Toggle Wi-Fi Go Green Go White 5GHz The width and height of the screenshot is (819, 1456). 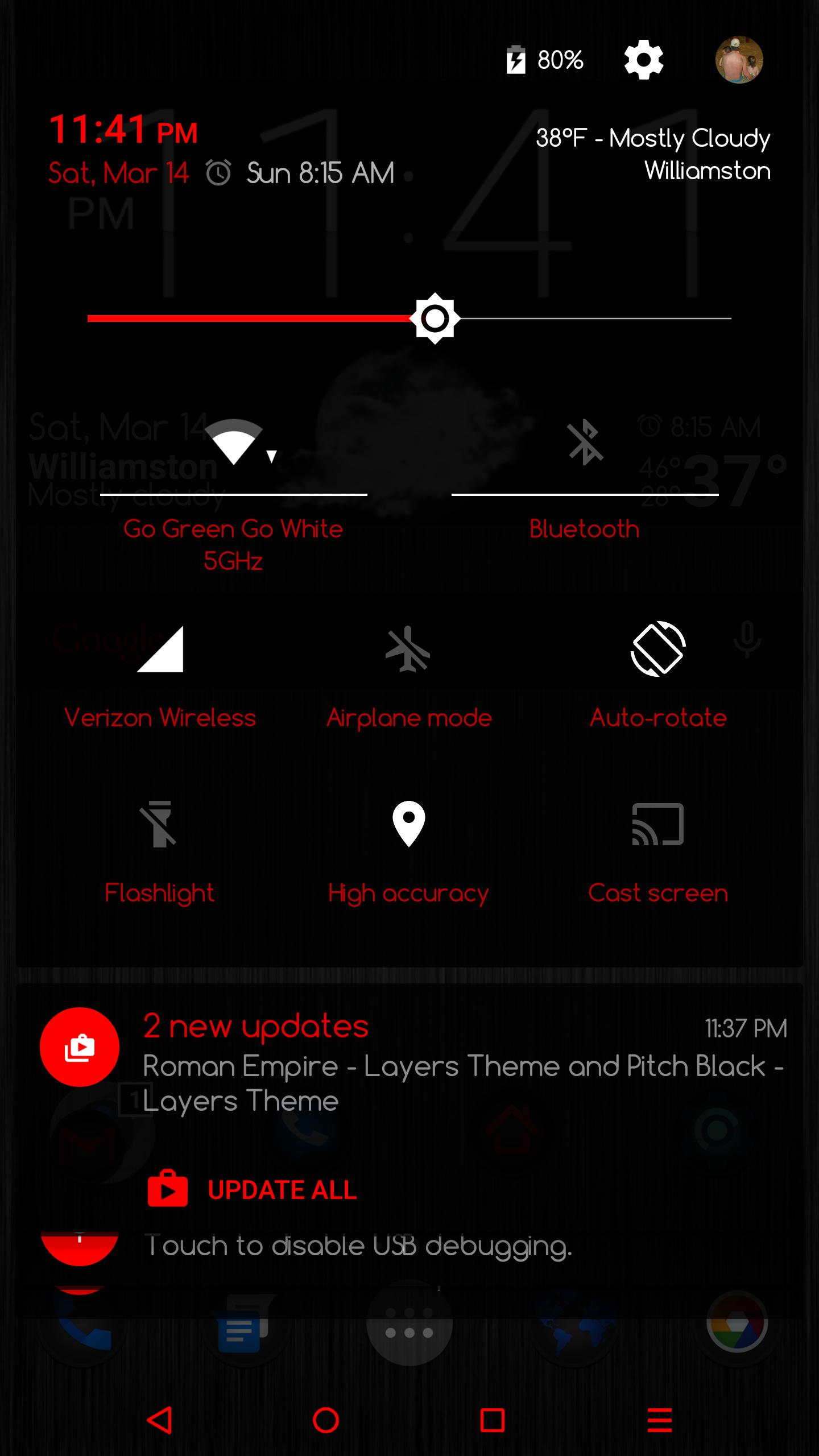pos(233,444)
